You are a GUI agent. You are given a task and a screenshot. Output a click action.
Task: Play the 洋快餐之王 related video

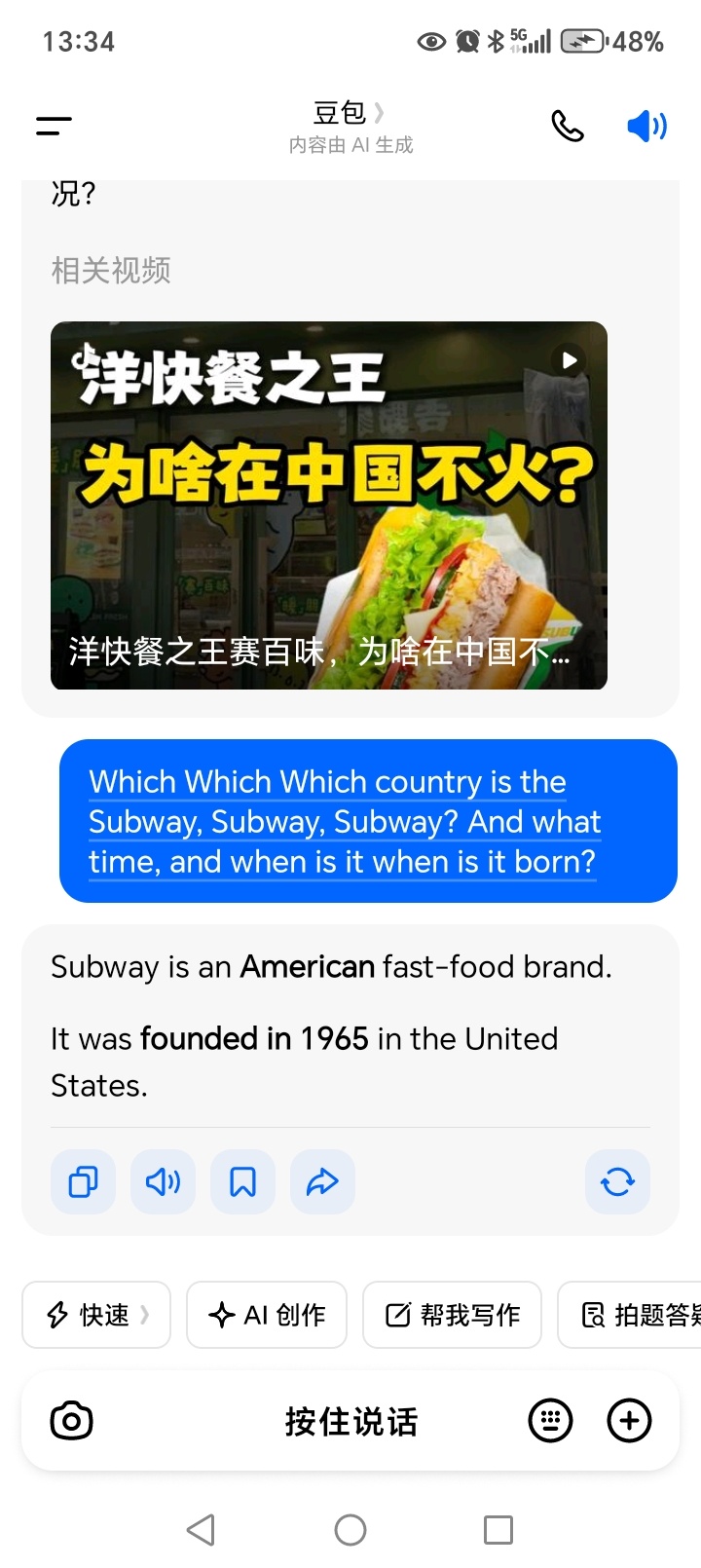click(329, 504)
